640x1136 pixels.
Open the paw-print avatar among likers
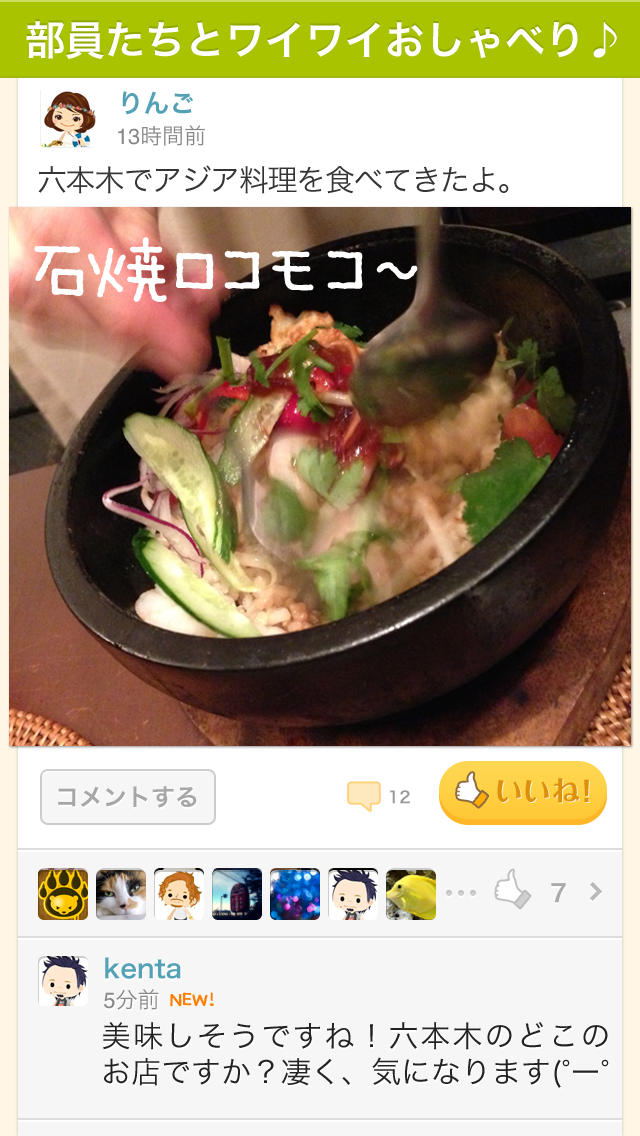[63, 893]
